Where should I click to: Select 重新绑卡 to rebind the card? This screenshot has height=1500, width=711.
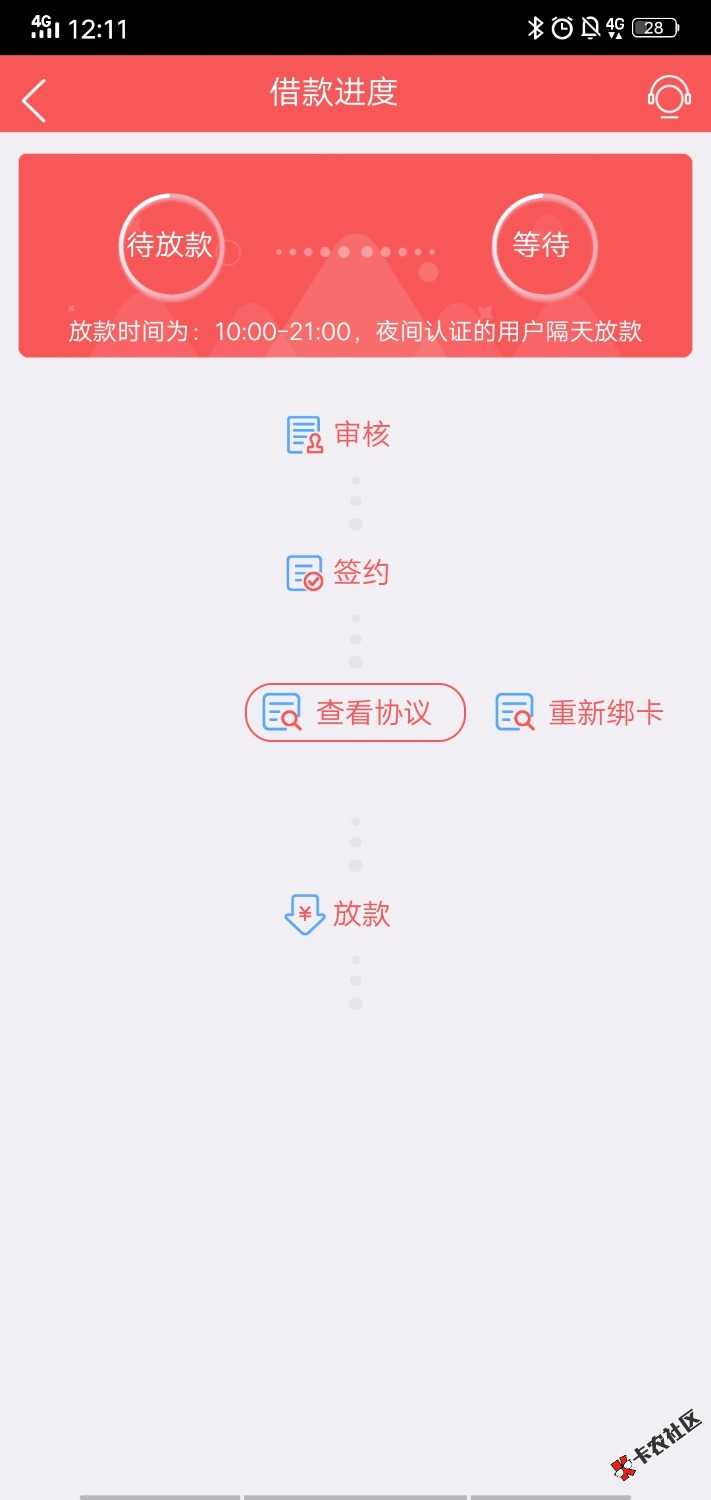[579, 712]
